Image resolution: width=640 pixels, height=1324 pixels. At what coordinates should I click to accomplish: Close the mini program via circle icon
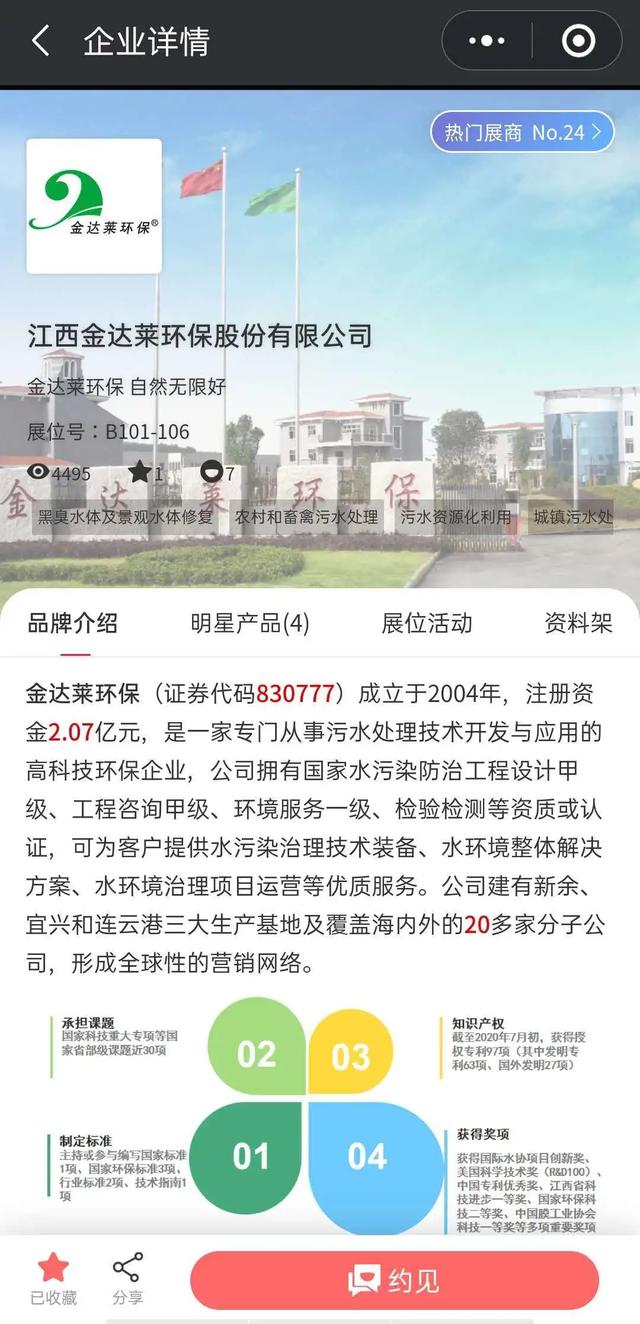578,41
